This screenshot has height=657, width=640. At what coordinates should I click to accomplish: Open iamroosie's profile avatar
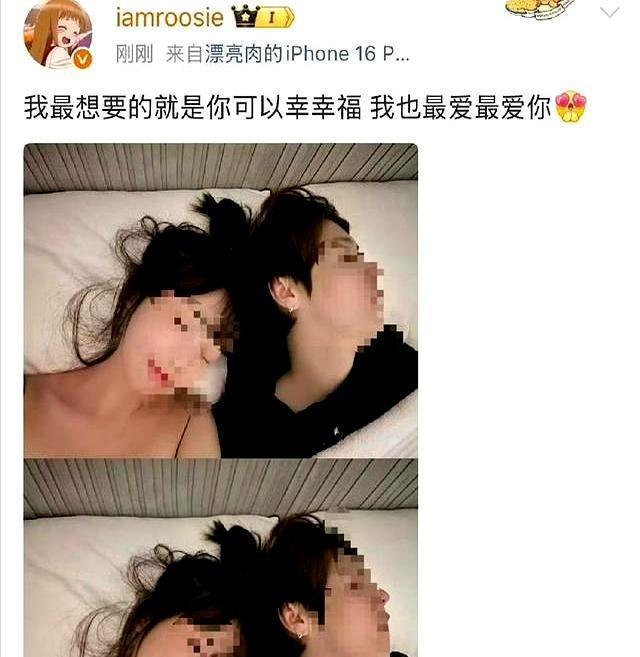58,34
